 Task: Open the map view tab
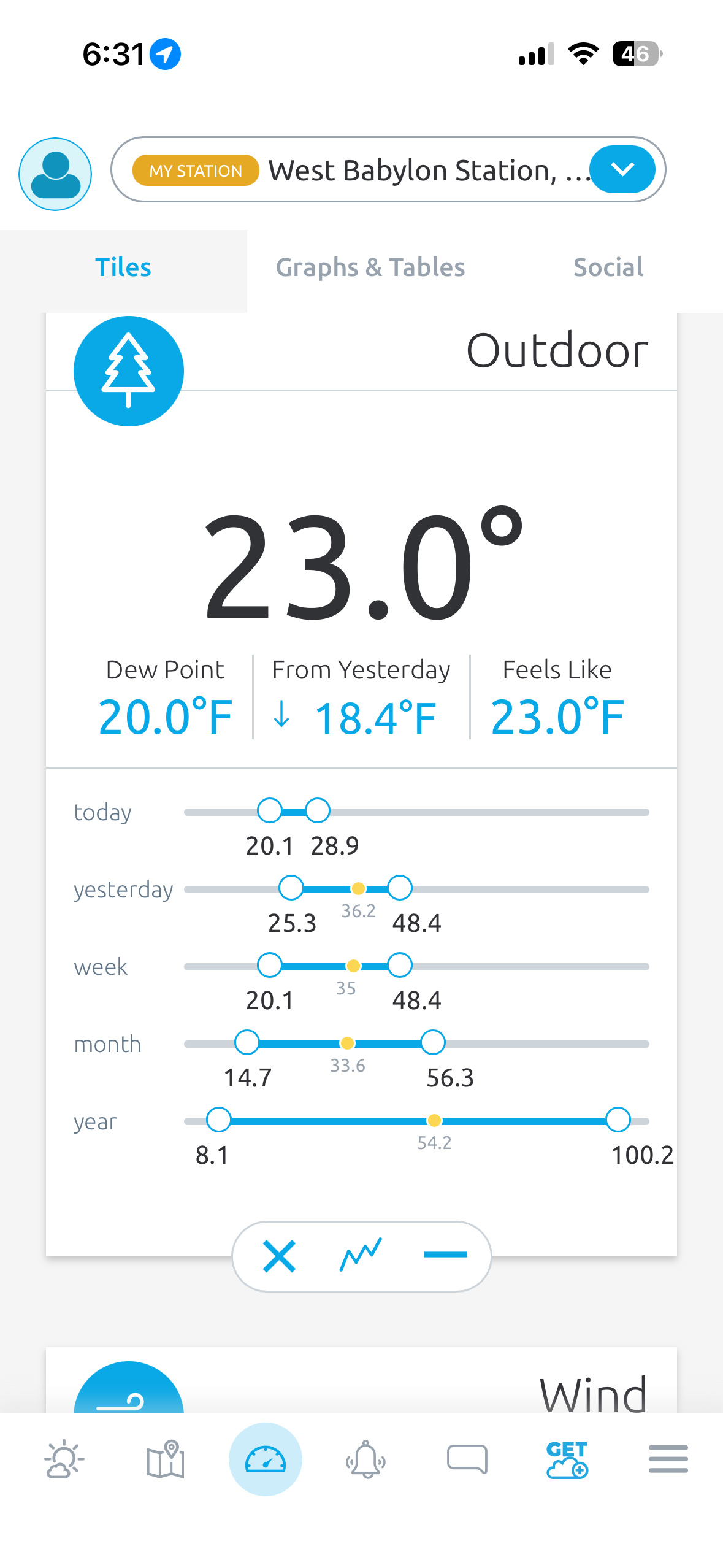pos(165,1459)
